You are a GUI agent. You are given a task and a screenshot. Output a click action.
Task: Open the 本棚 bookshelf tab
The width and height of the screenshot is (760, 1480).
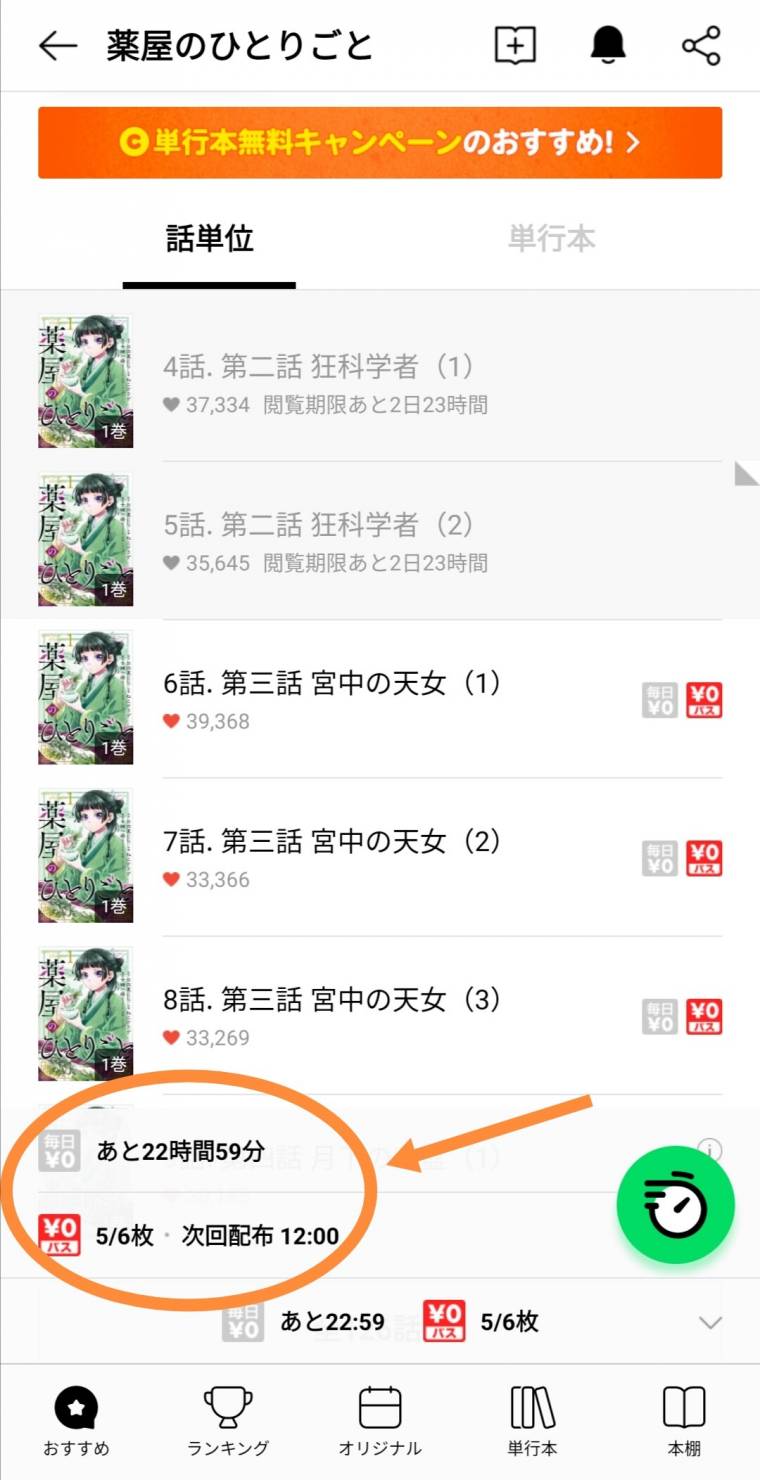point(684,1420)
